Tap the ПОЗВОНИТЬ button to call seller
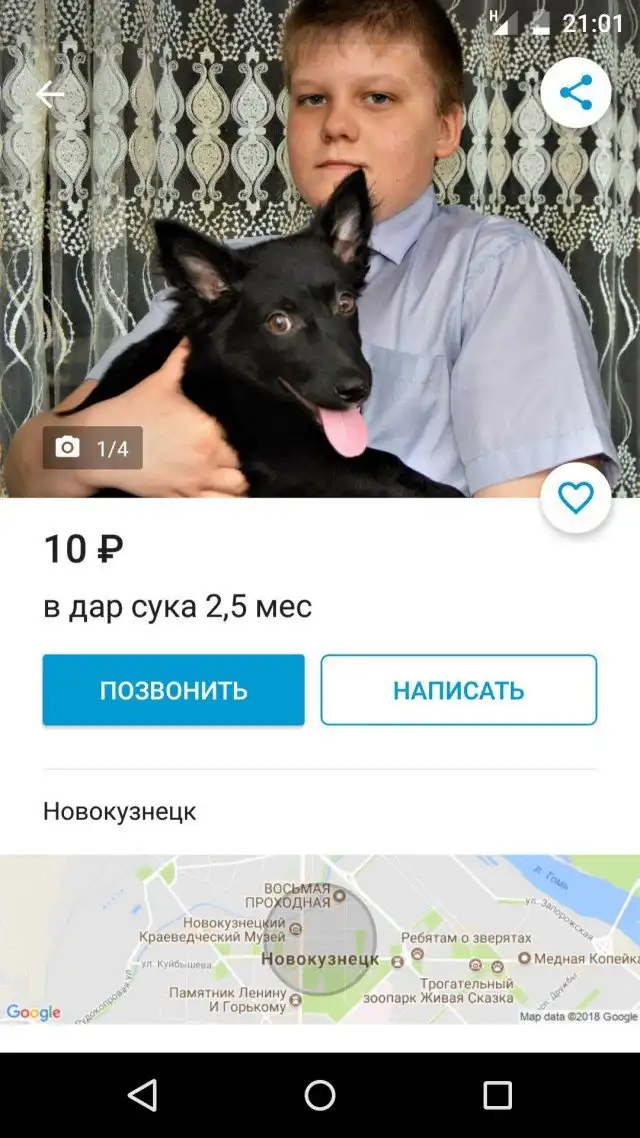This screenshot has height=1138, width=640. [x=173, y=690]
